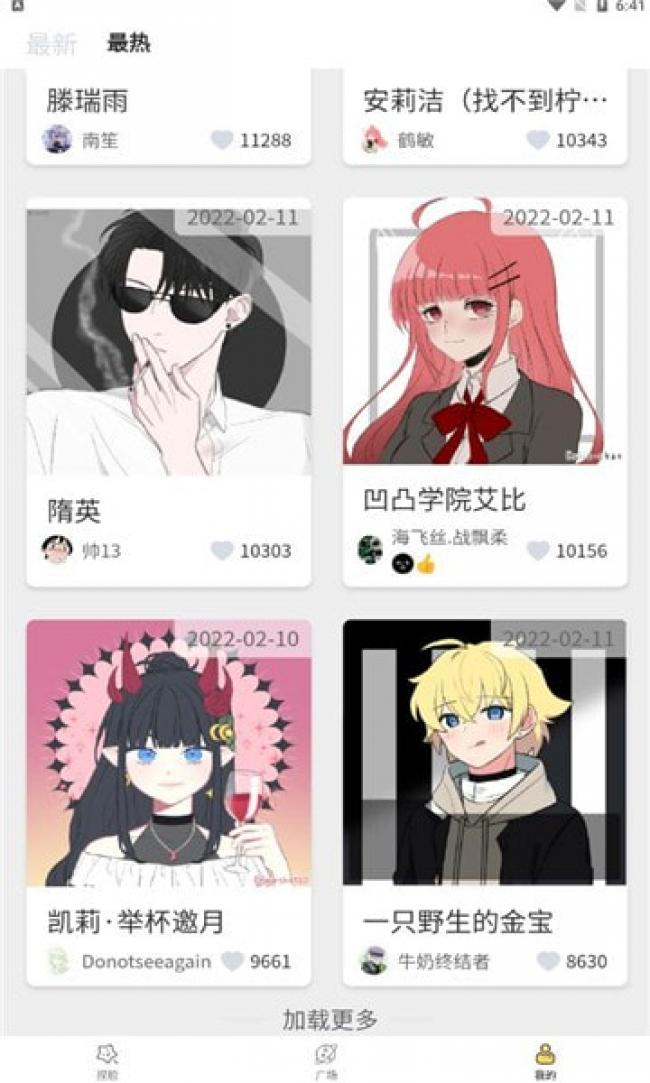Like the 隋英 post with 10303 likes
Image resolution: width=650 pixels, height=1083 pixels.
(x=222, y=550)
